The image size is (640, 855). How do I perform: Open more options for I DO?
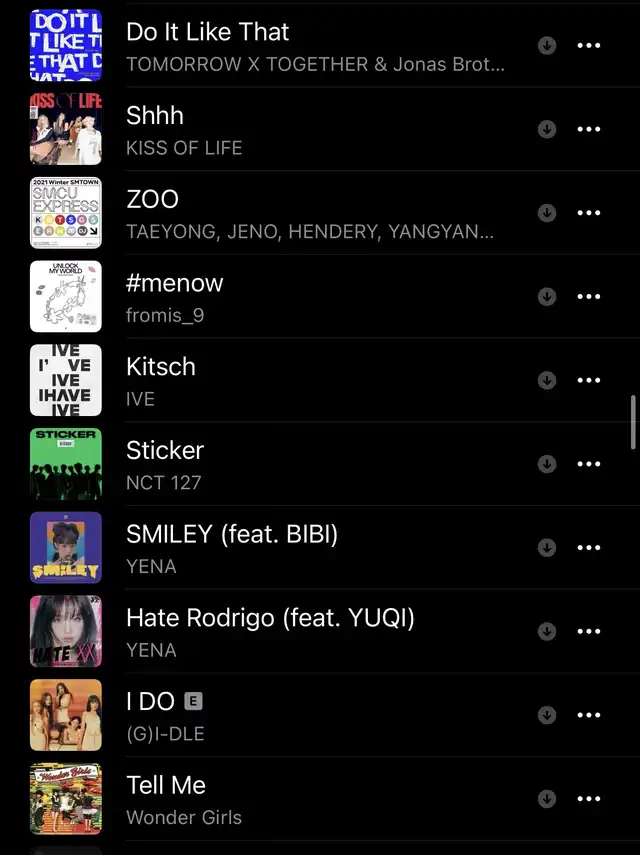589,715
